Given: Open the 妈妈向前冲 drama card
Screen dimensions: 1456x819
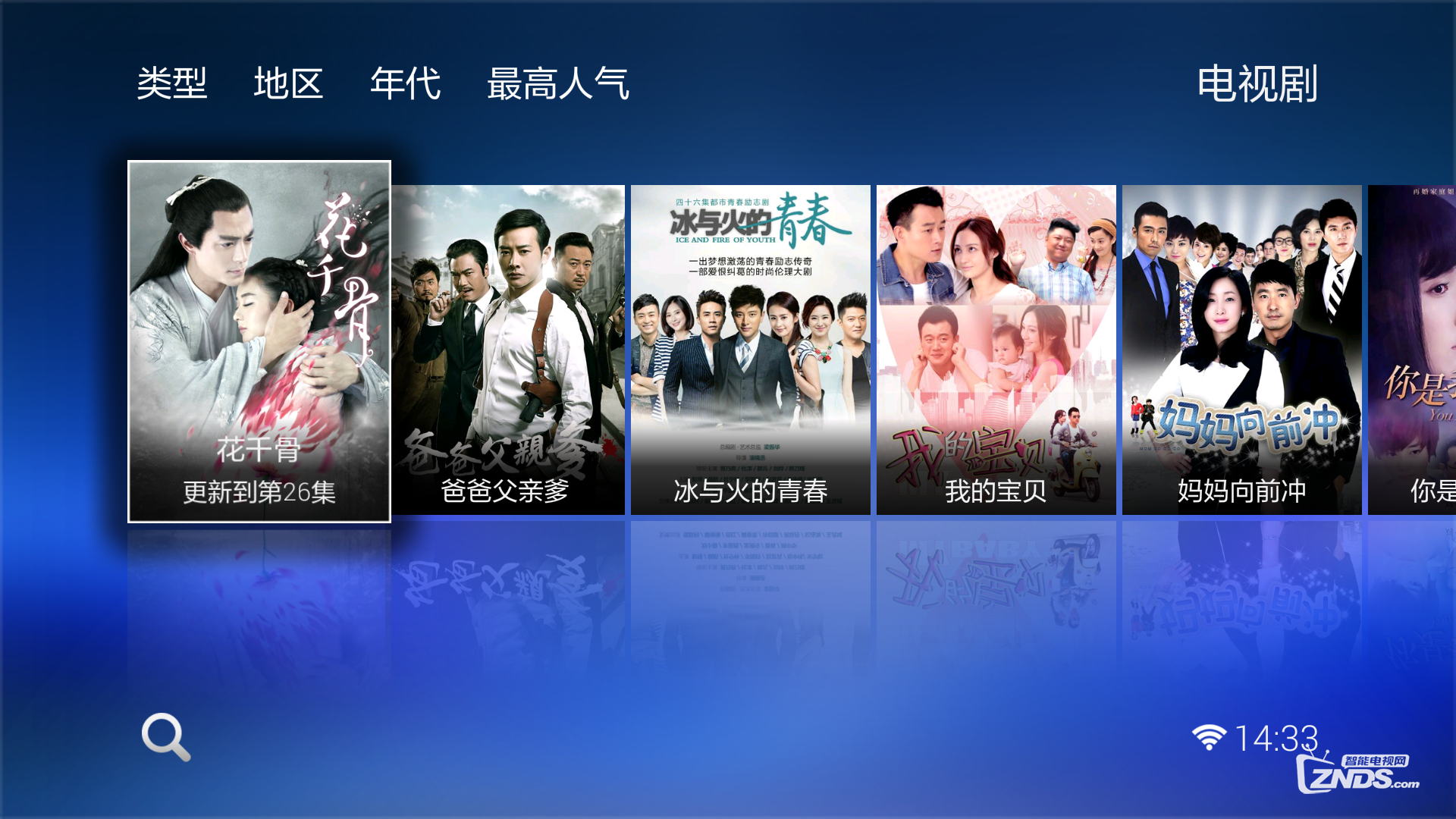Looking at the screenshot, I should click(1241, 350).
